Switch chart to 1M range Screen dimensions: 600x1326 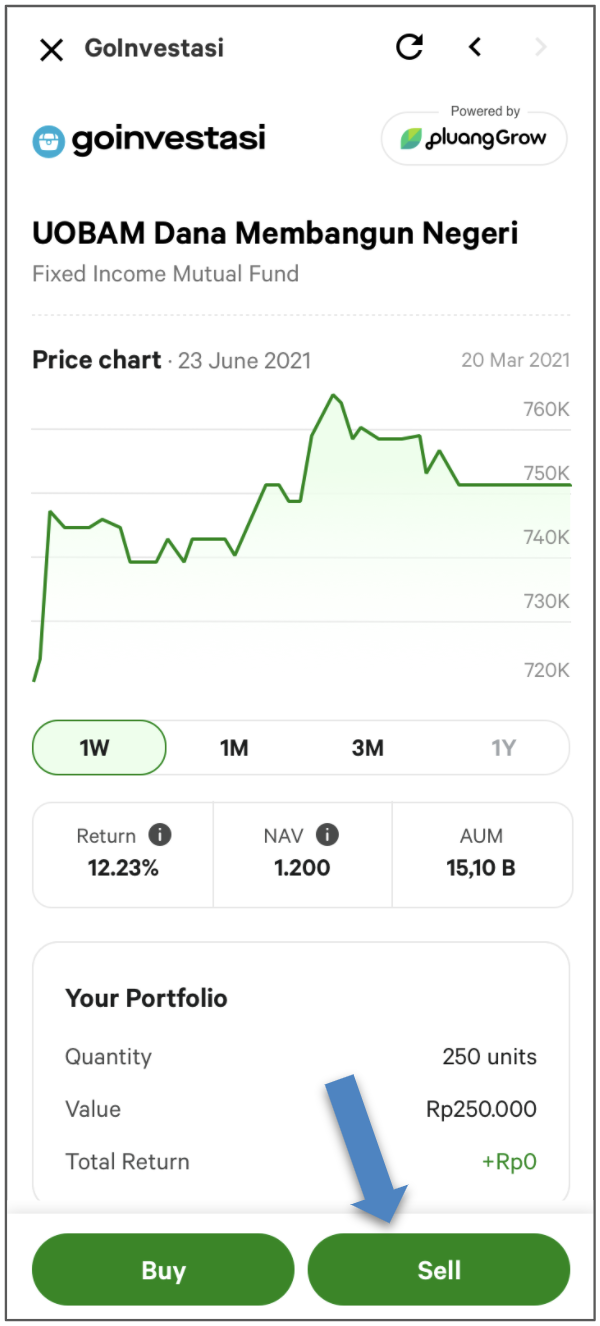coord(234,748)
